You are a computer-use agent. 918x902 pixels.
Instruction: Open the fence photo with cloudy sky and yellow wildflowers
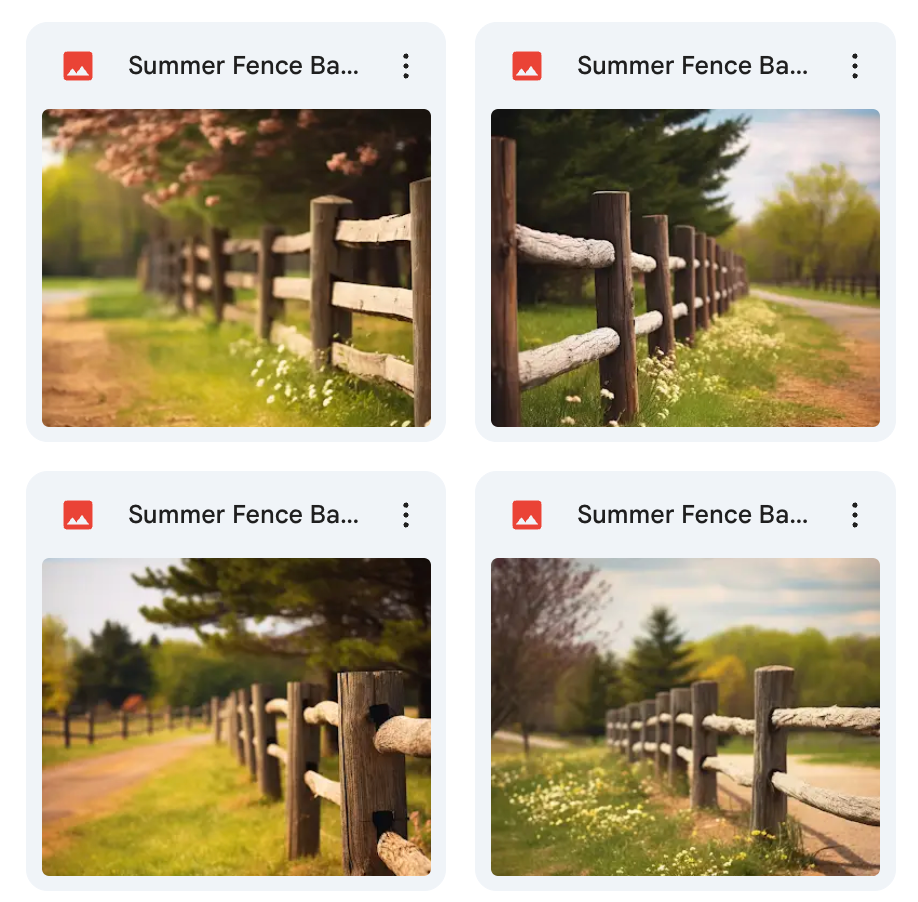(x=685, y=716)
